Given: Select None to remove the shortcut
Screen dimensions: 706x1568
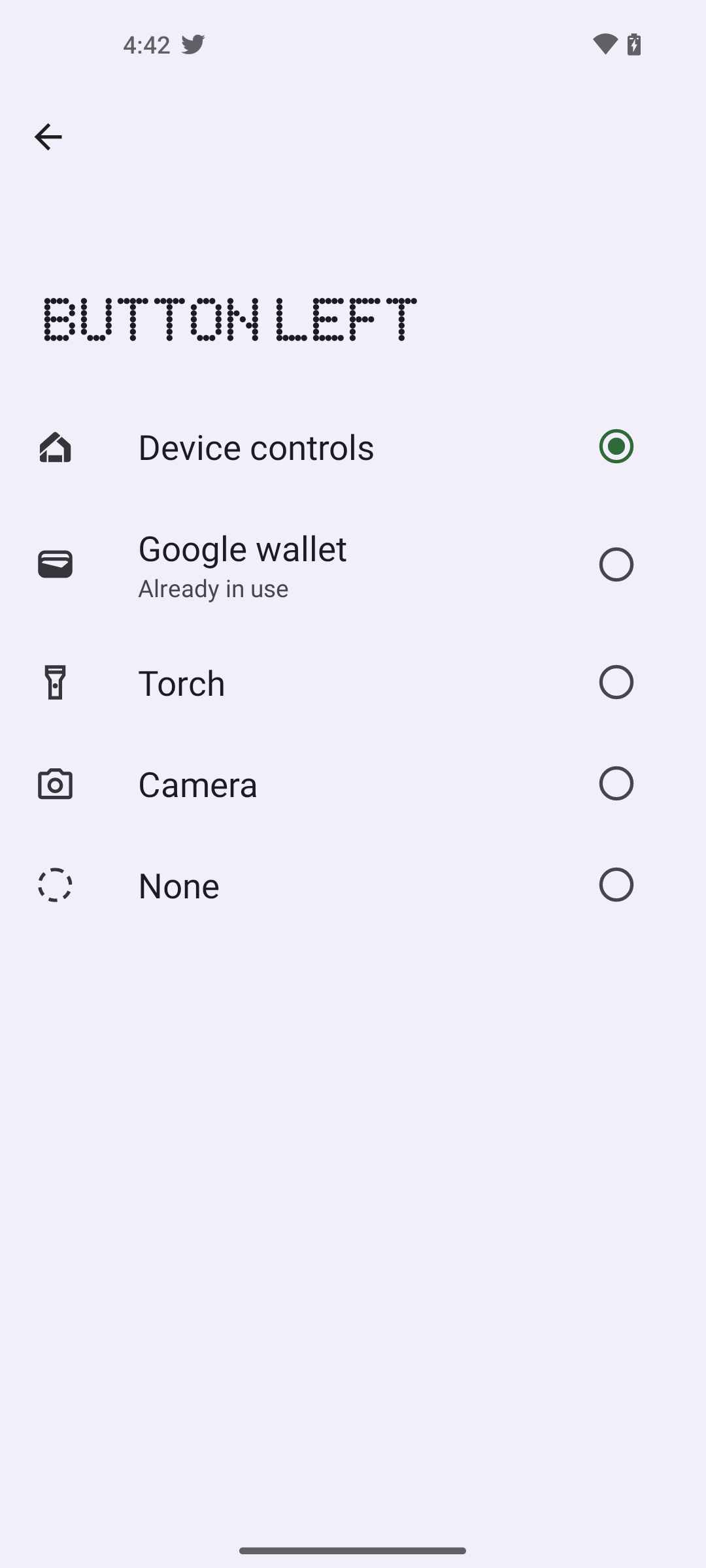Looking at the screenshot, I should 616,885.
